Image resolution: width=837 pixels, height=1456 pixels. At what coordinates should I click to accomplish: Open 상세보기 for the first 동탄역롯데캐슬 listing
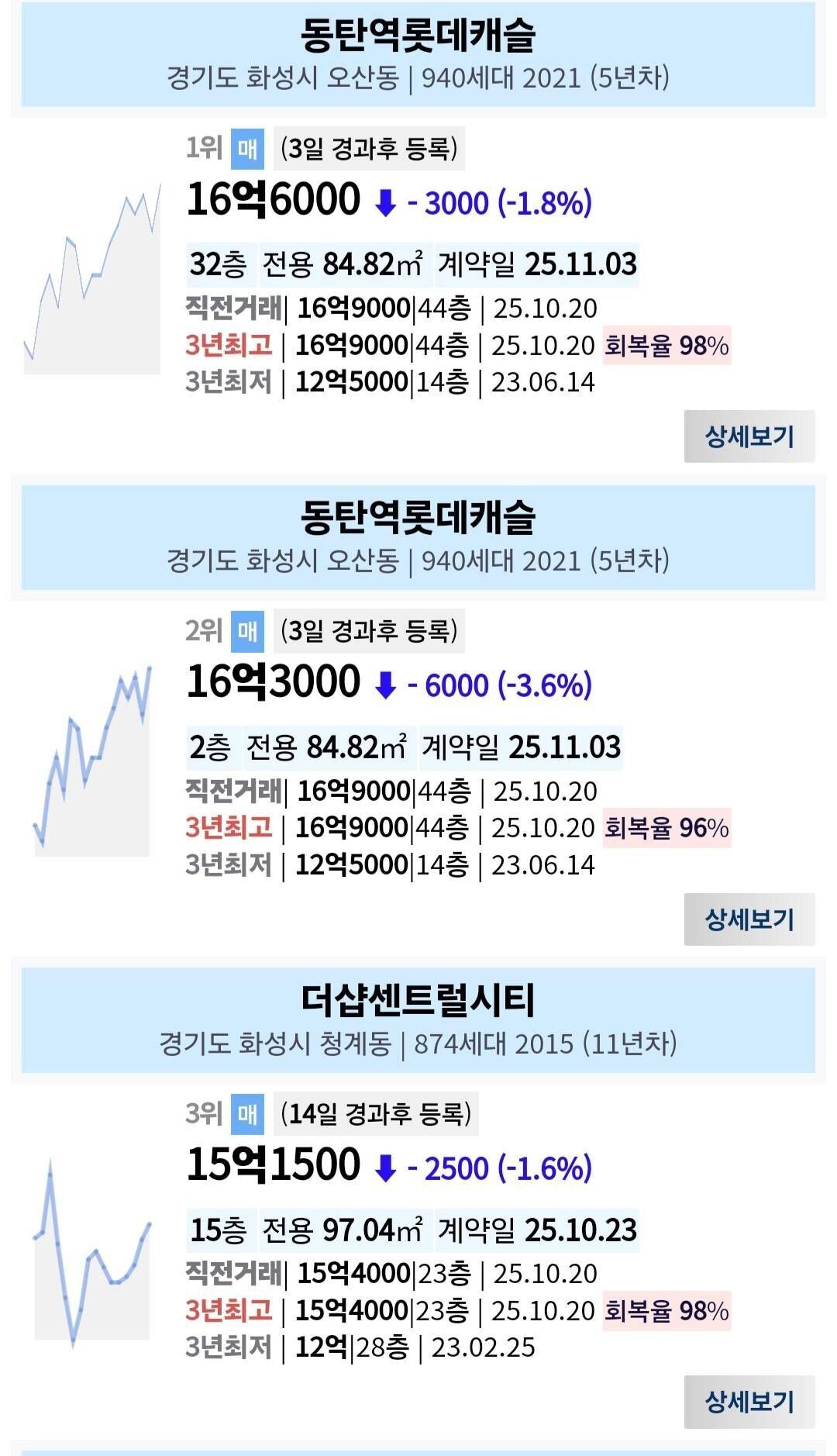(746, 437)
